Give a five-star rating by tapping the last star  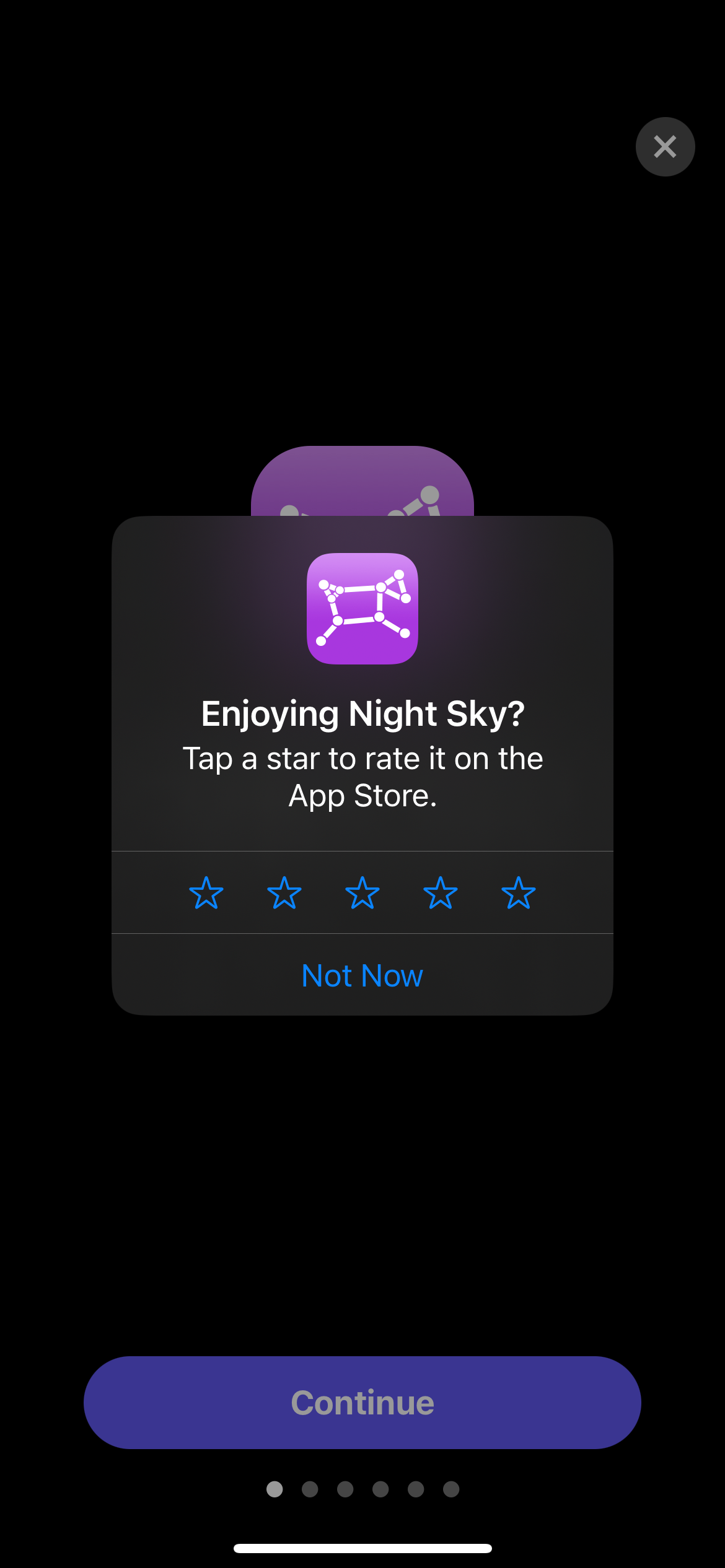click(518, 892)
